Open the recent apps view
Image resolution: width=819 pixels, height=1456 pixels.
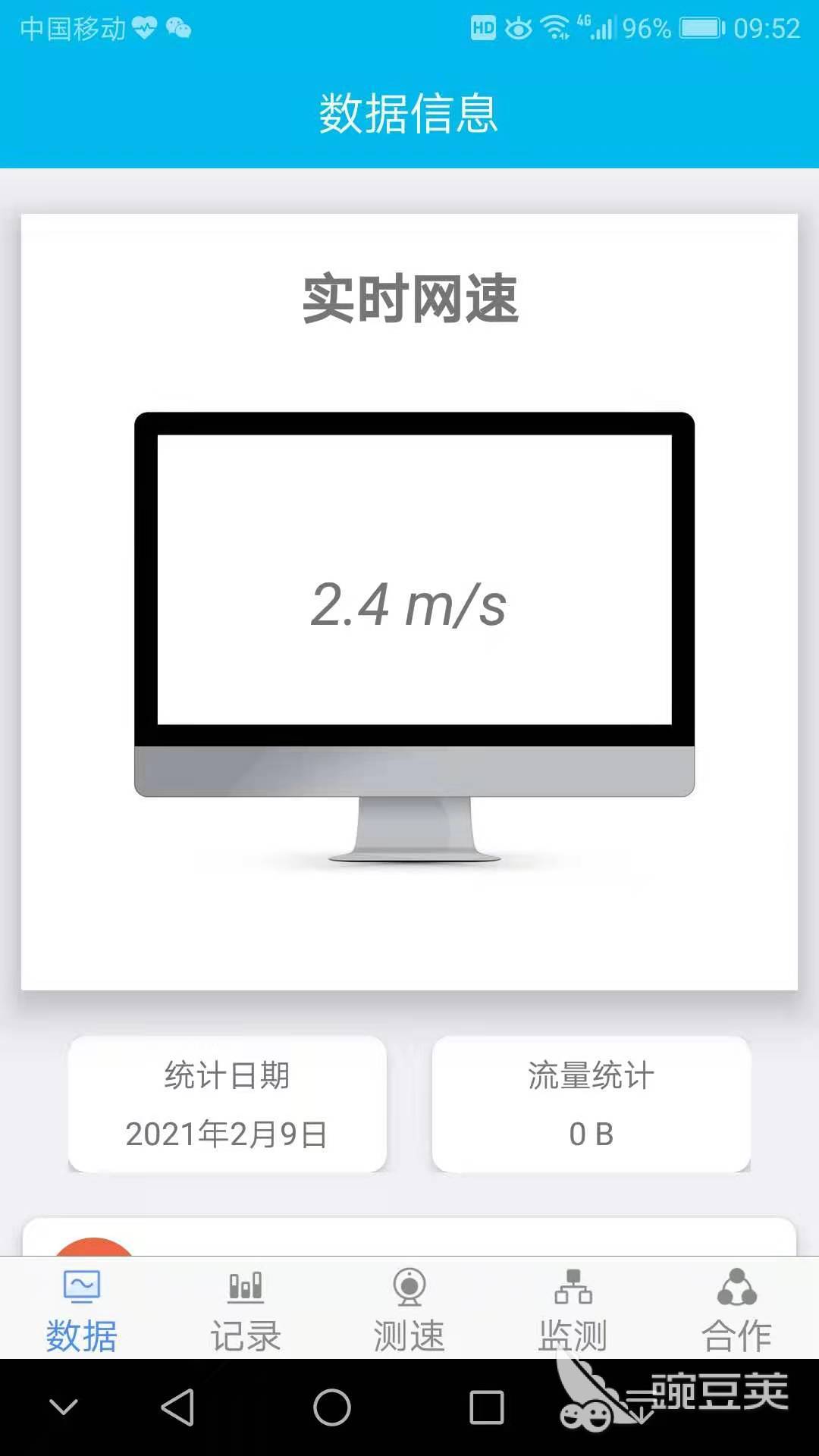487,1408
